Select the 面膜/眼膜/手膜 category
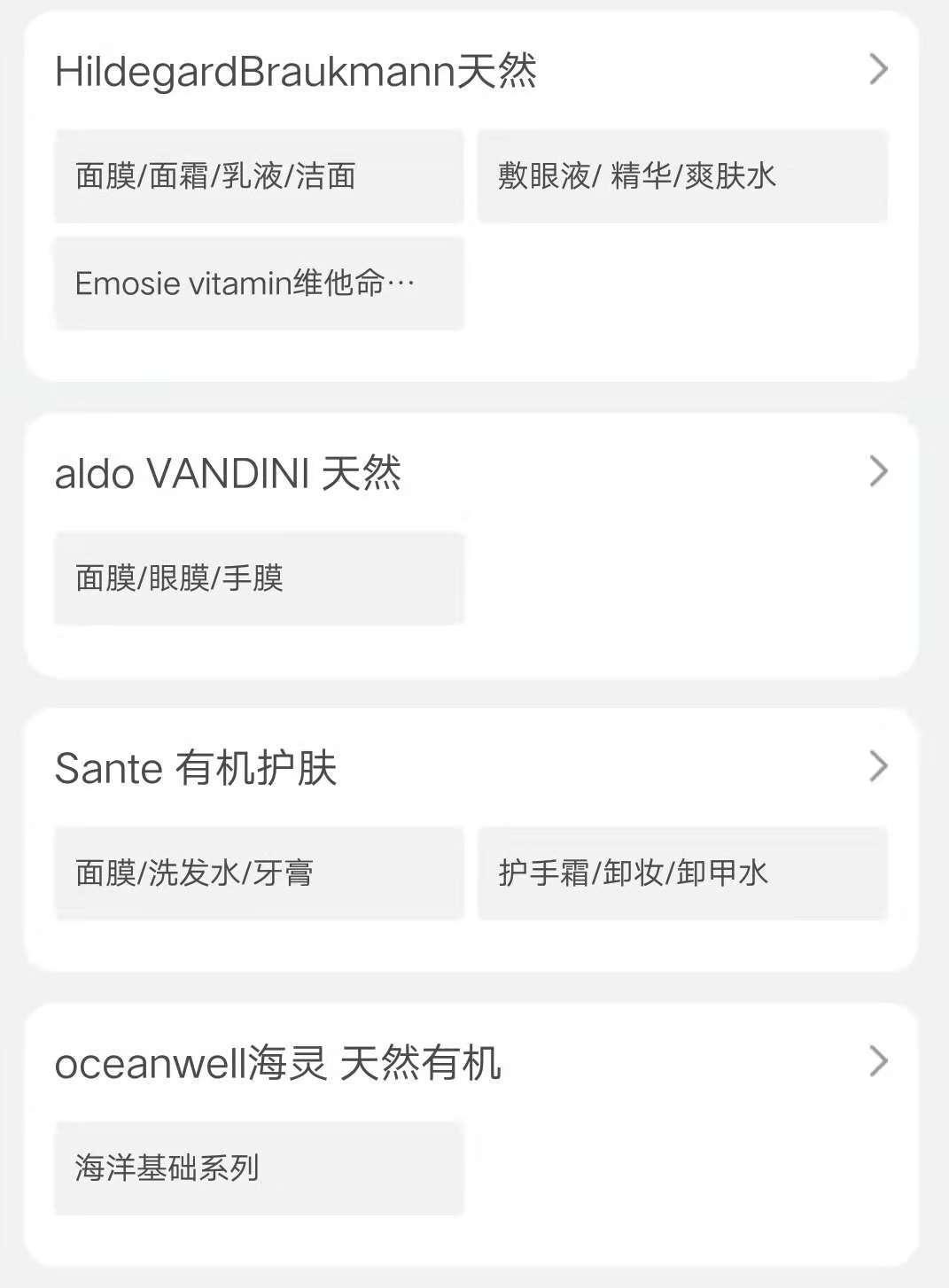This screenshot has width=949, height=1288. pos(259,578)
